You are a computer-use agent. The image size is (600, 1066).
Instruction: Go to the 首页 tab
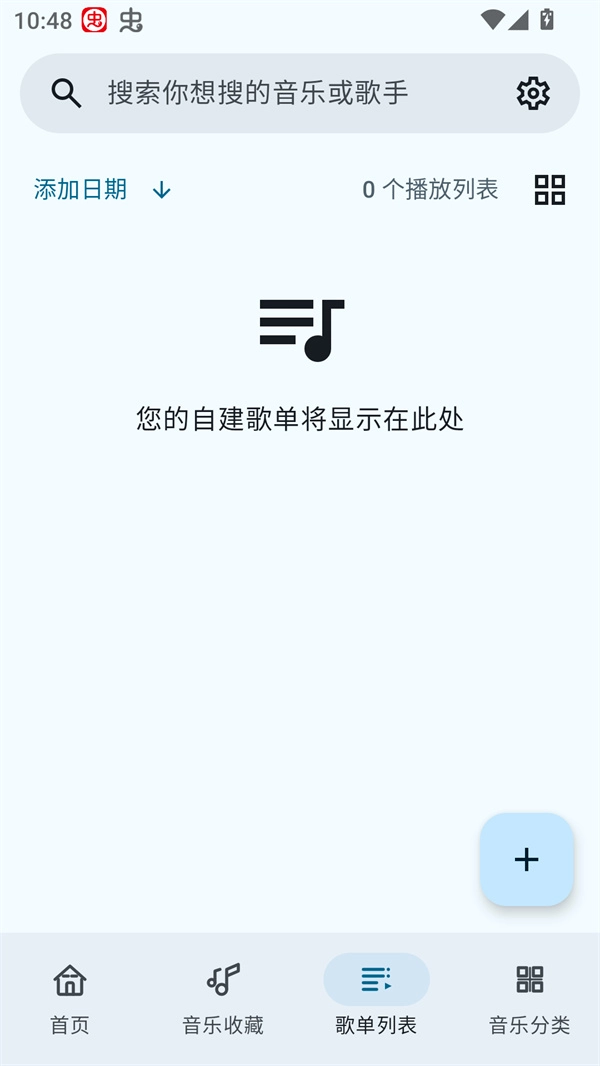pos(70,997)
